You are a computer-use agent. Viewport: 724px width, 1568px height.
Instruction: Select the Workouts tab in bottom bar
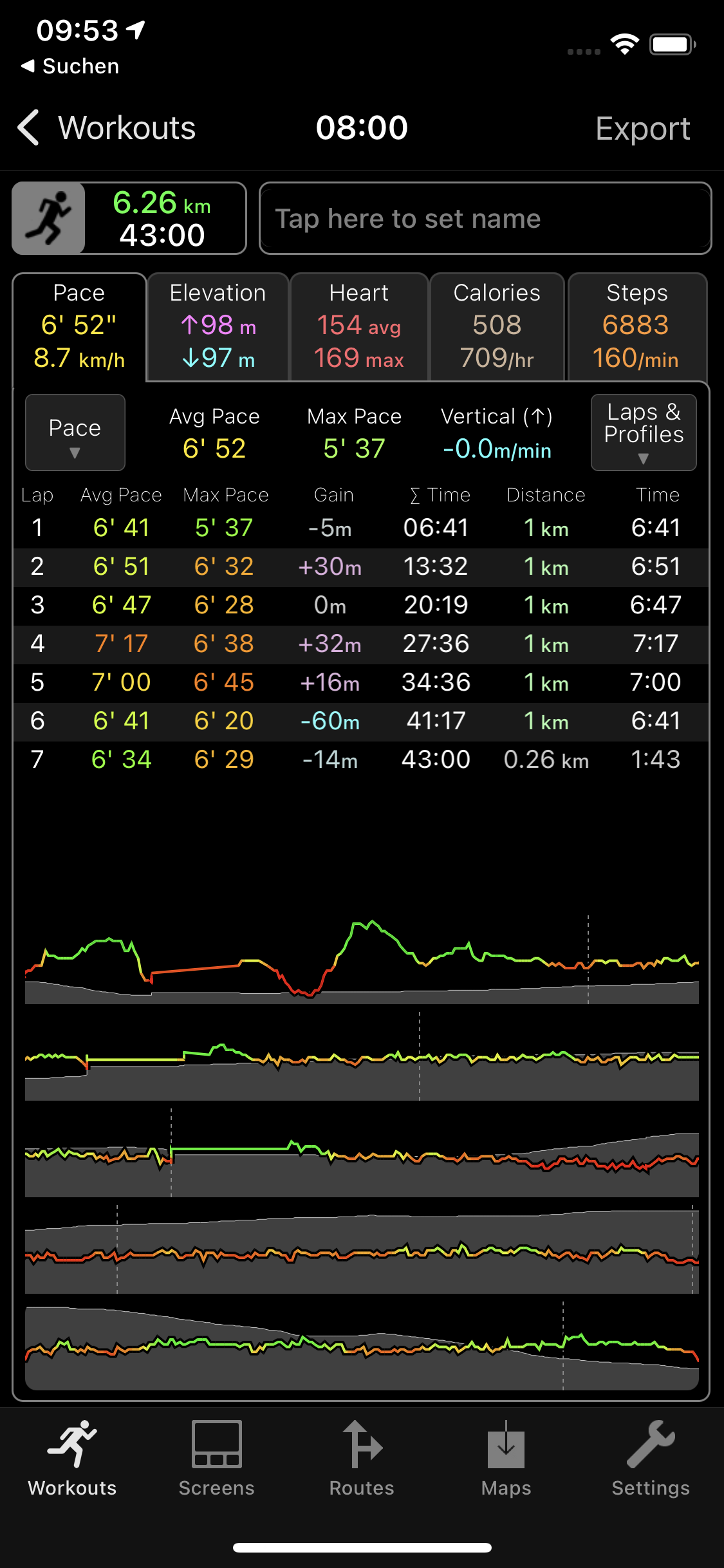pos(72,1459)
